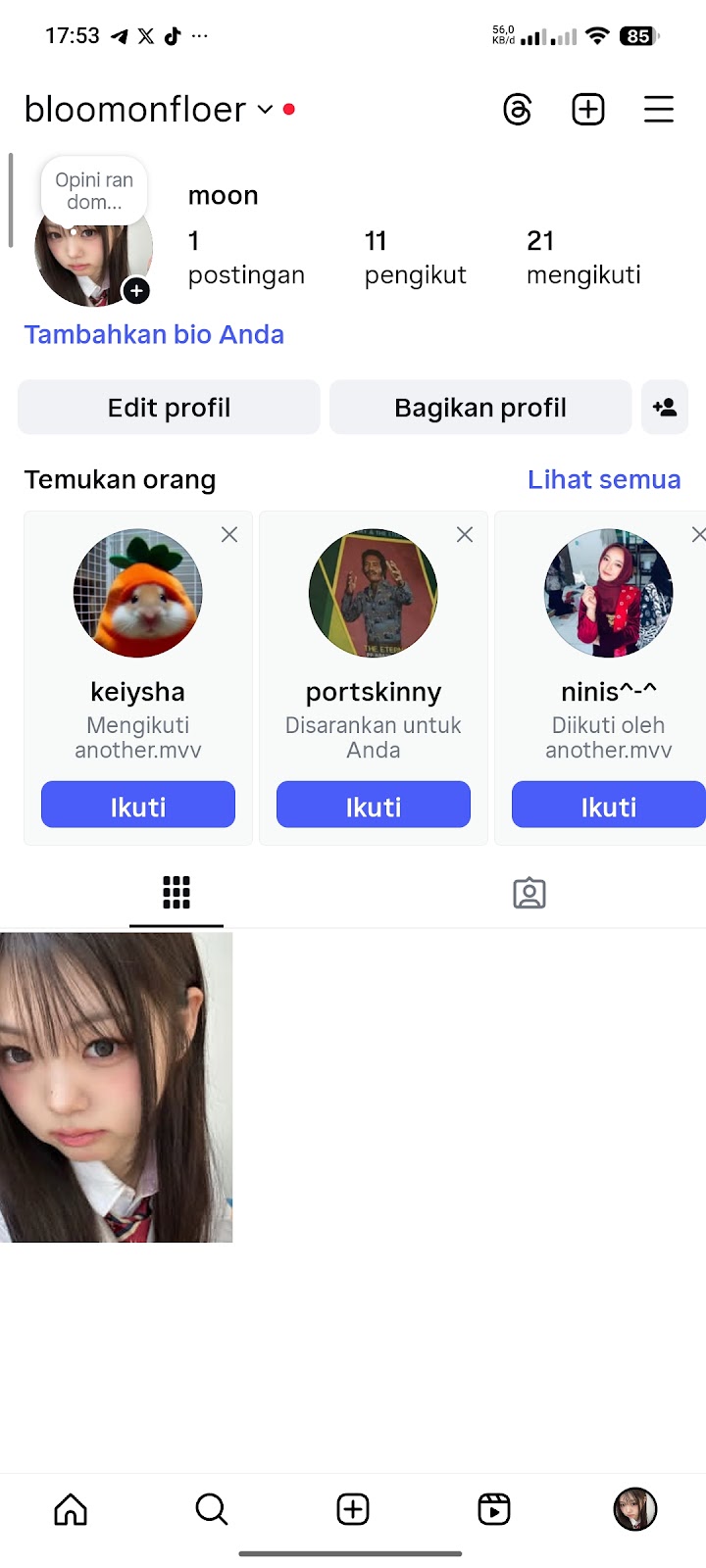Switch to the tagged photos tab
Viewport: 706px width, 1568px height.
529,893
